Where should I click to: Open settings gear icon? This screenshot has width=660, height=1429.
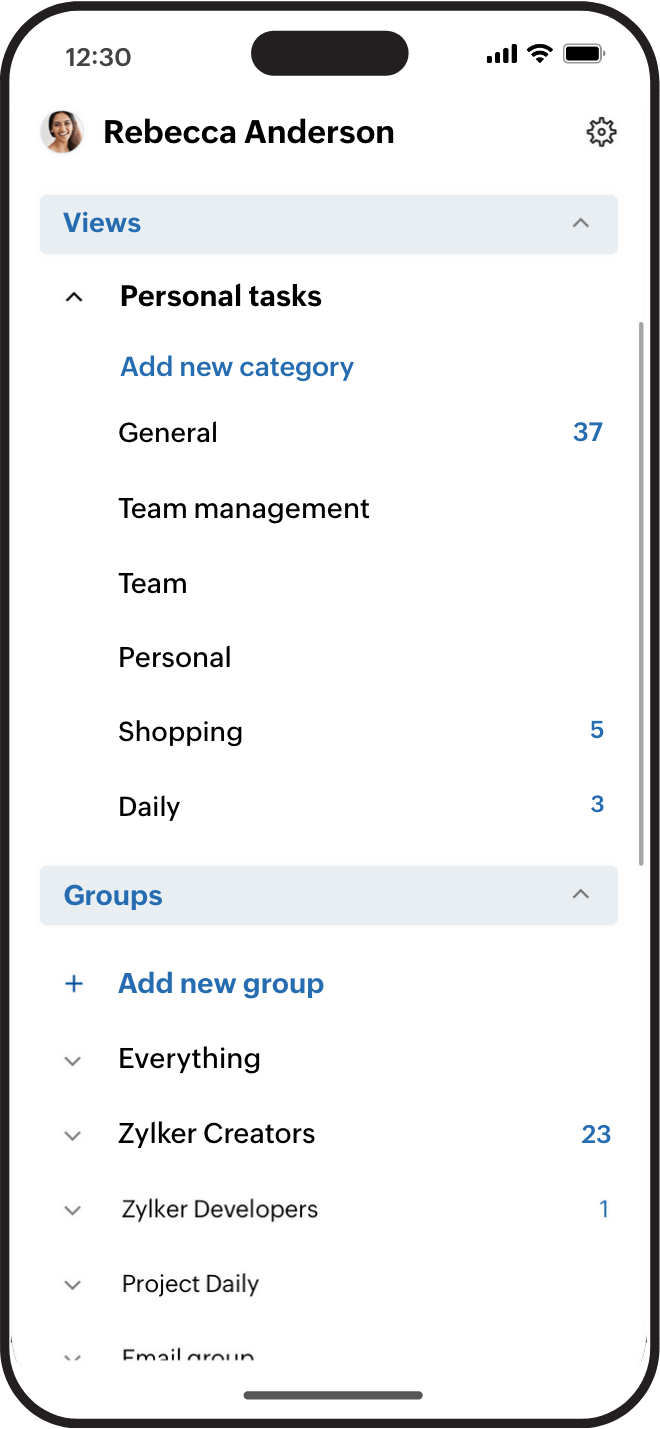coord(601,132)
